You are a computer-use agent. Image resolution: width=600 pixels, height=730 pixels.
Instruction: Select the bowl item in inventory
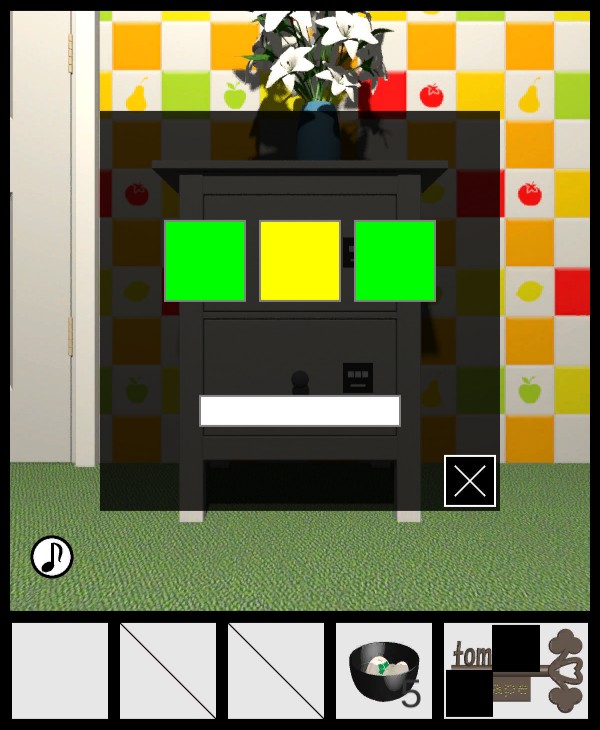click(x=384, y=670)
